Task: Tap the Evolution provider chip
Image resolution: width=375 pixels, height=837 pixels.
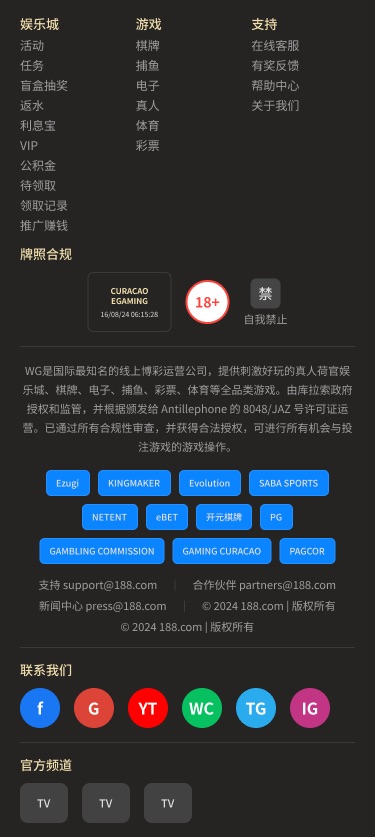Action: coord(210,483)
